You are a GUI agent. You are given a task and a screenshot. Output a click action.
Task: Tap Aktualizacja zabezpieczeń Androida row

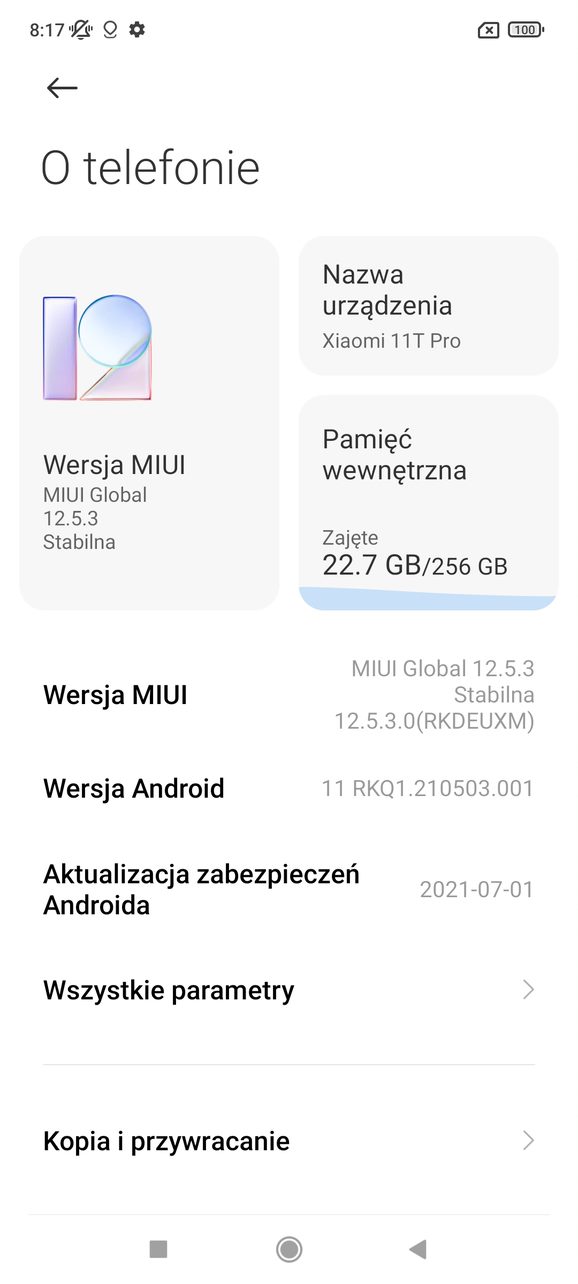click(289, 889)
